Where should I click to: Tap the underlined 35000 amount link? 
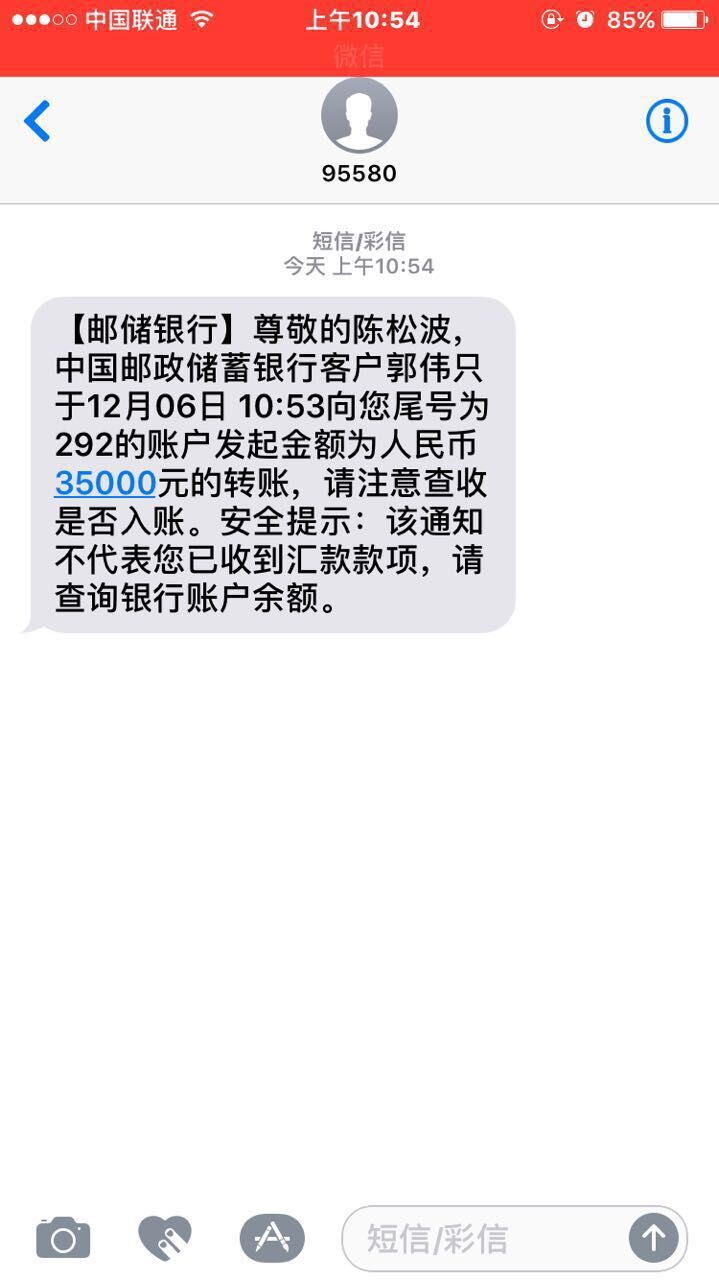tap(105, 483)
